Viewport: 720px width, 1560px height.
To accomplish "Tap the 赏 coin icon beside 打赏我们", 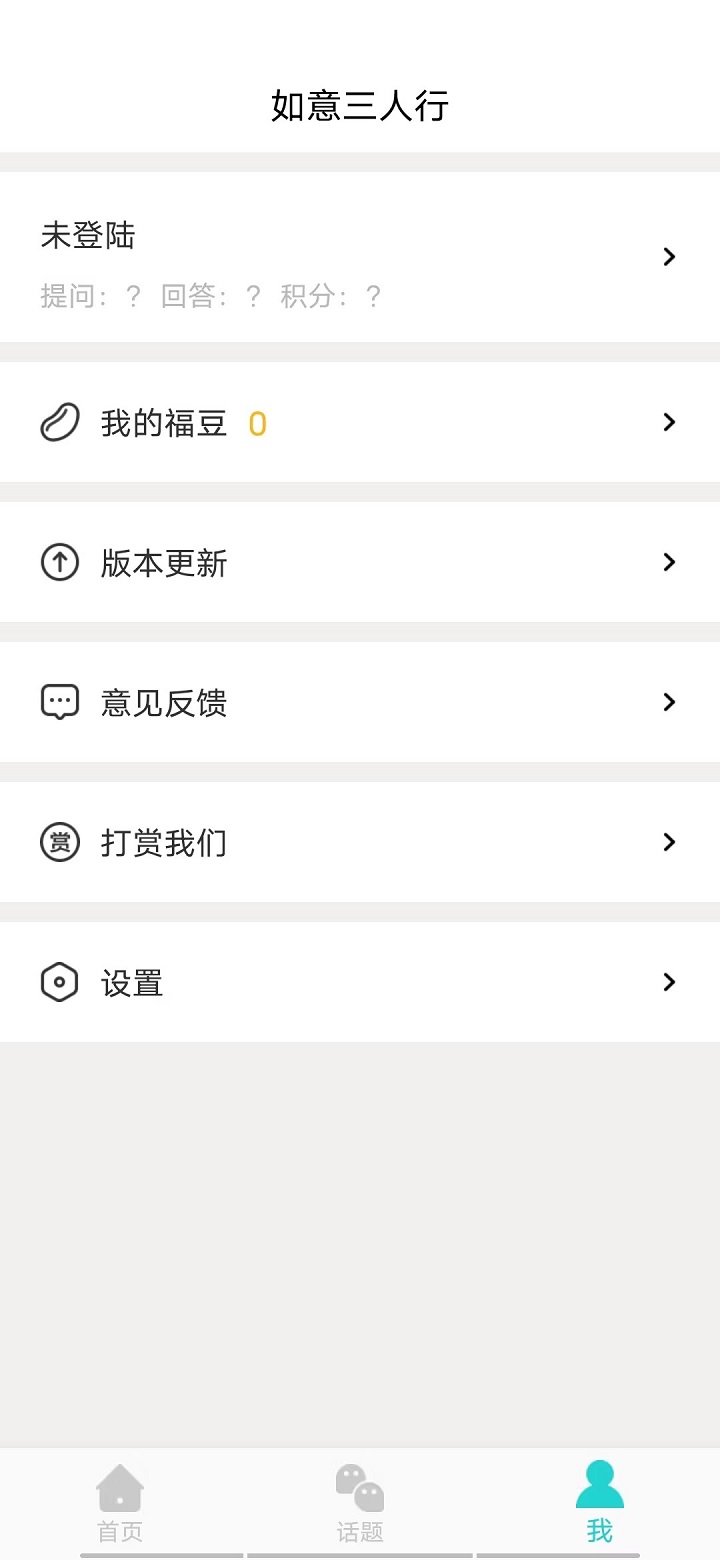I will click(59, 842).
